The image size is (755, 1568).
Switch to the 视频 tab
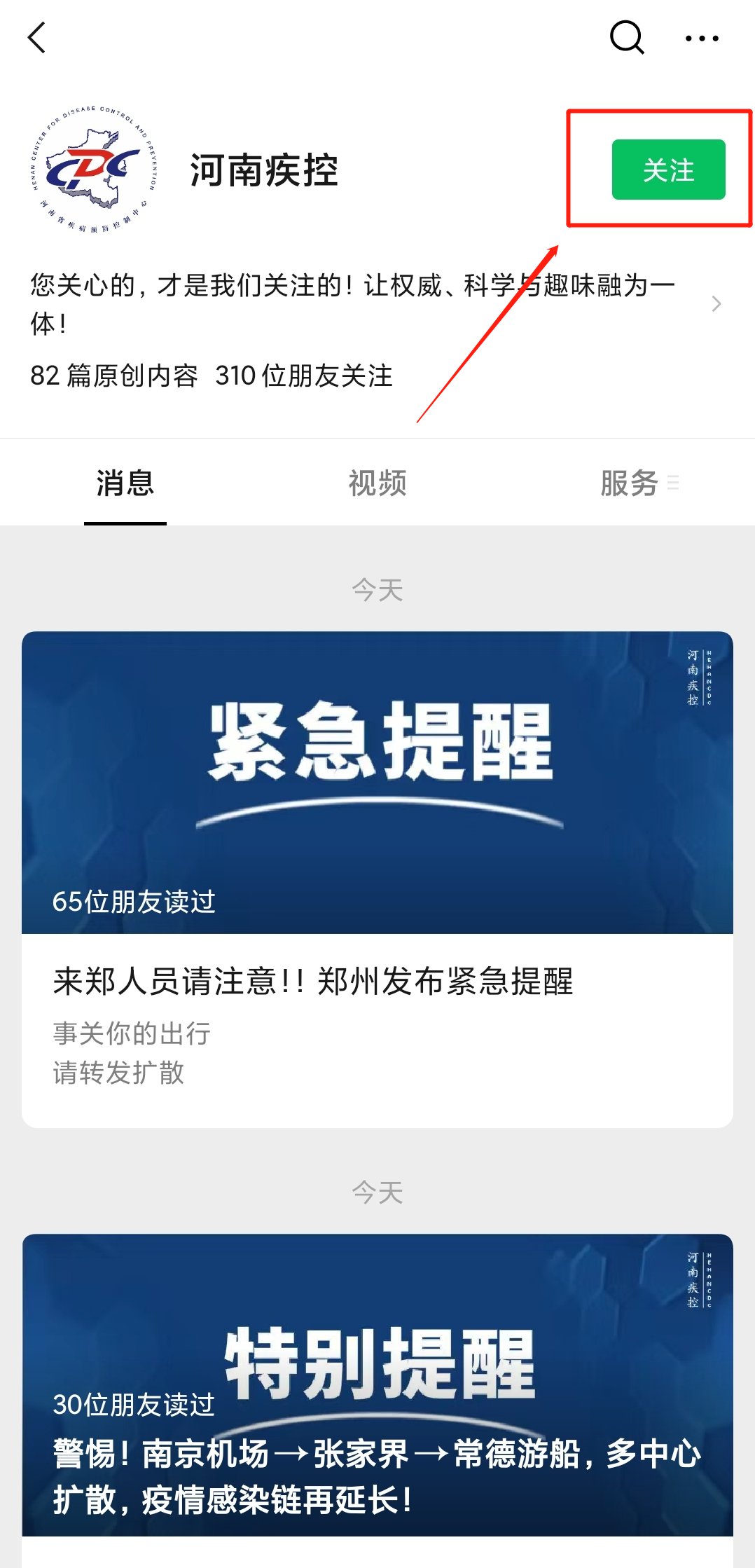tap(377, 483)
